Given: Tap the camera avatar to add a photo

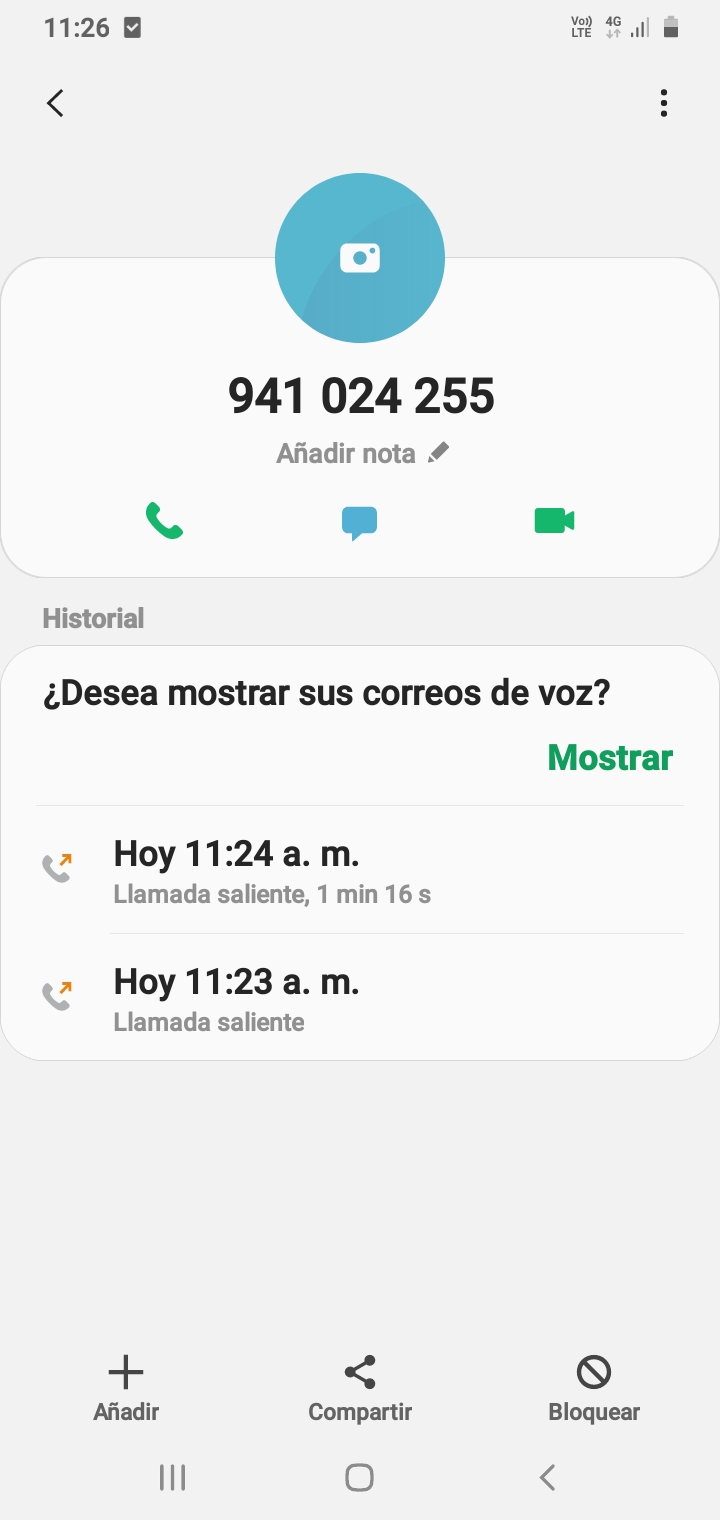Looking at the screenshot, I should pos(360,258).
